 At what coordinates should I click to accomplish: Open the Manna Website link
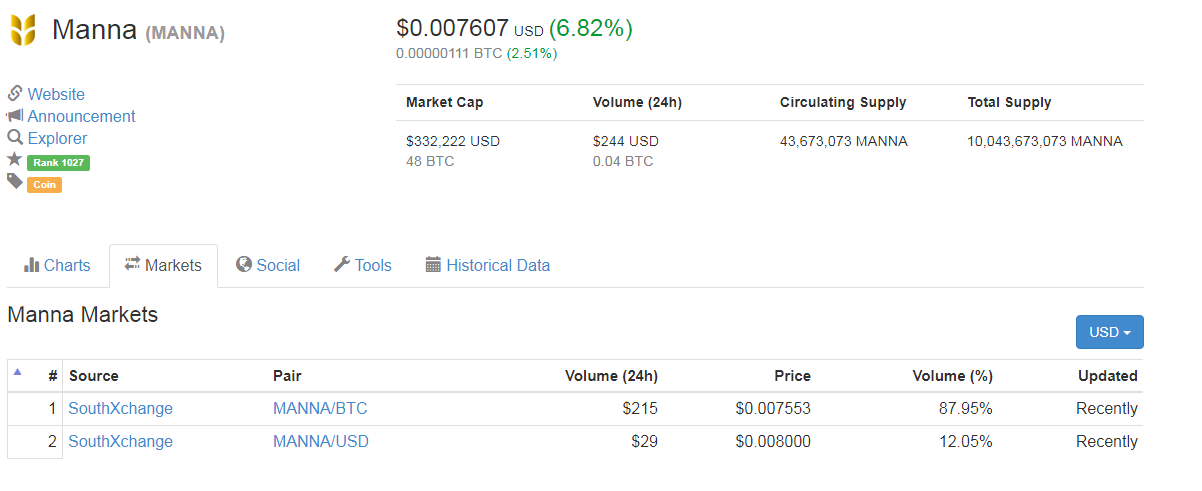(56, 94)
